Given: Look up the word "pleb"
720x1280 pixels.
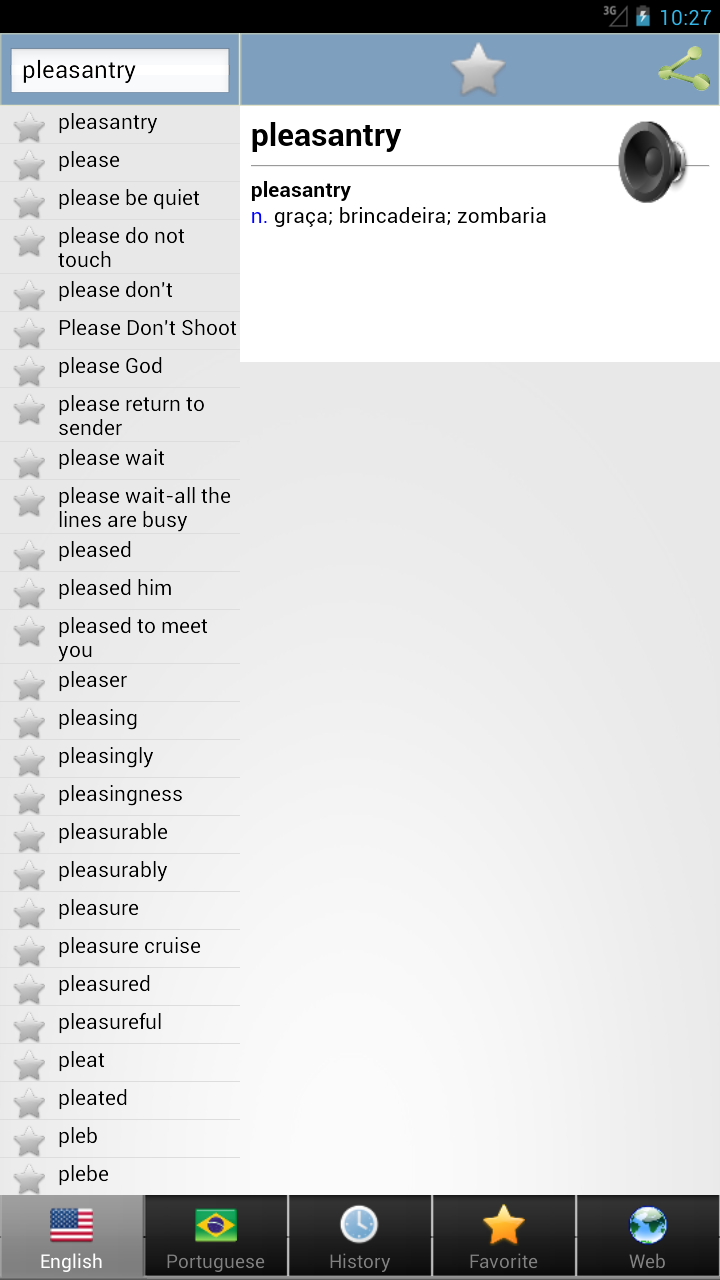Looking at the screenshot, I should 120,1138.
